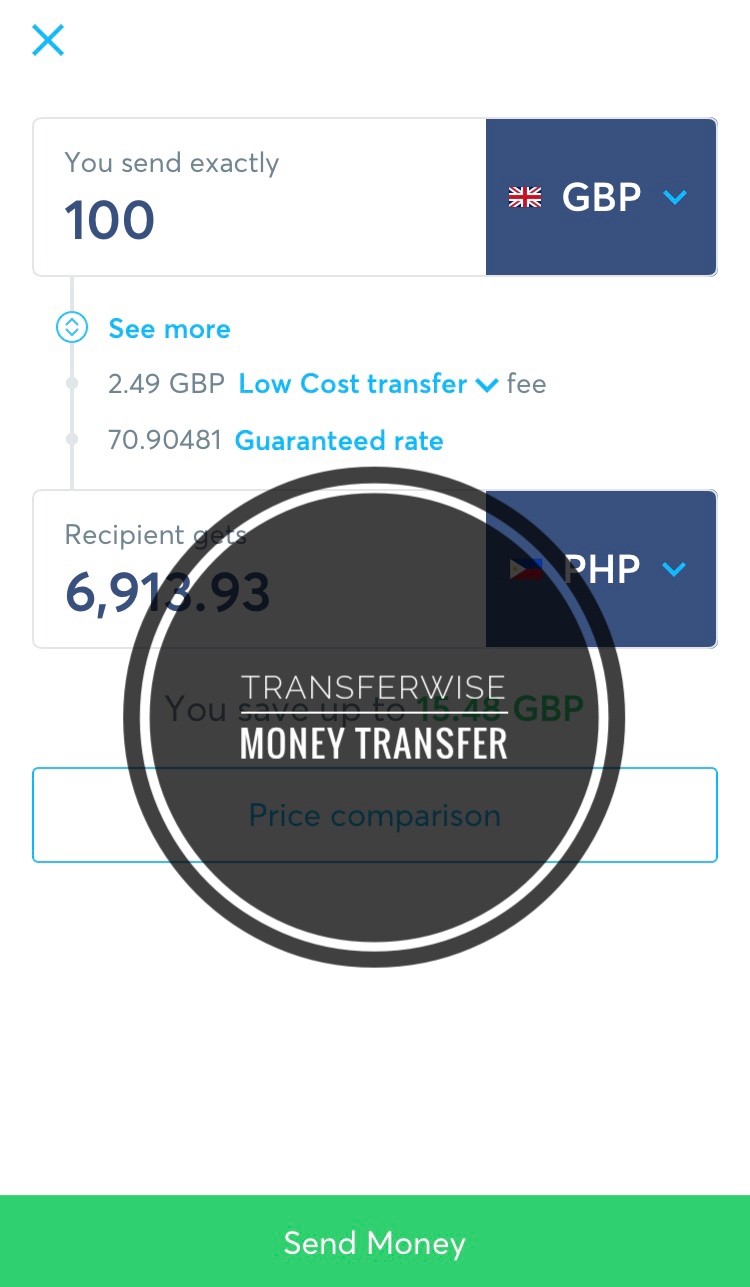Change the PHP receiving currency
This screenshot has width=750, height=1287.
[x=601, y=569]
